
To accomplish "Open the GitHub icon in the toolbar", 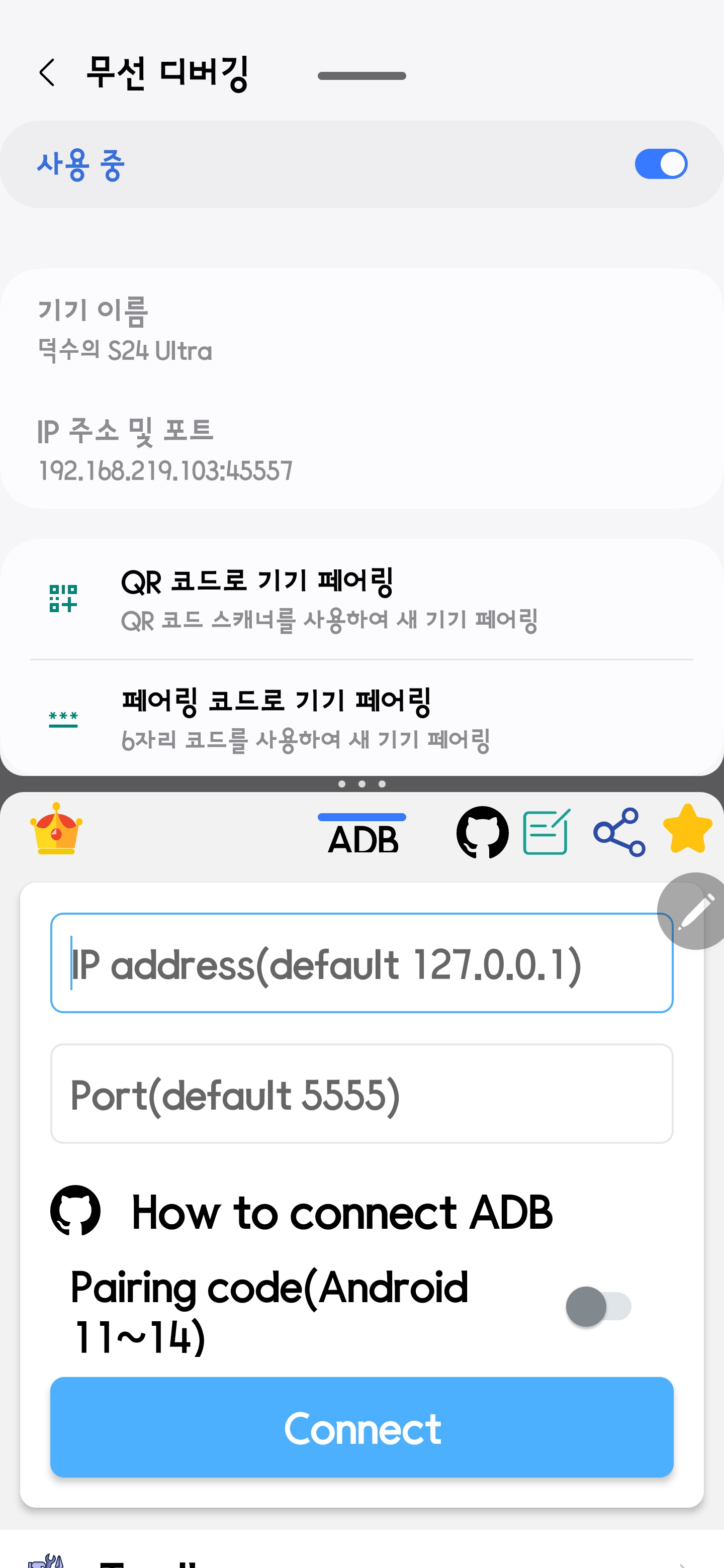I will click(482, 832).
